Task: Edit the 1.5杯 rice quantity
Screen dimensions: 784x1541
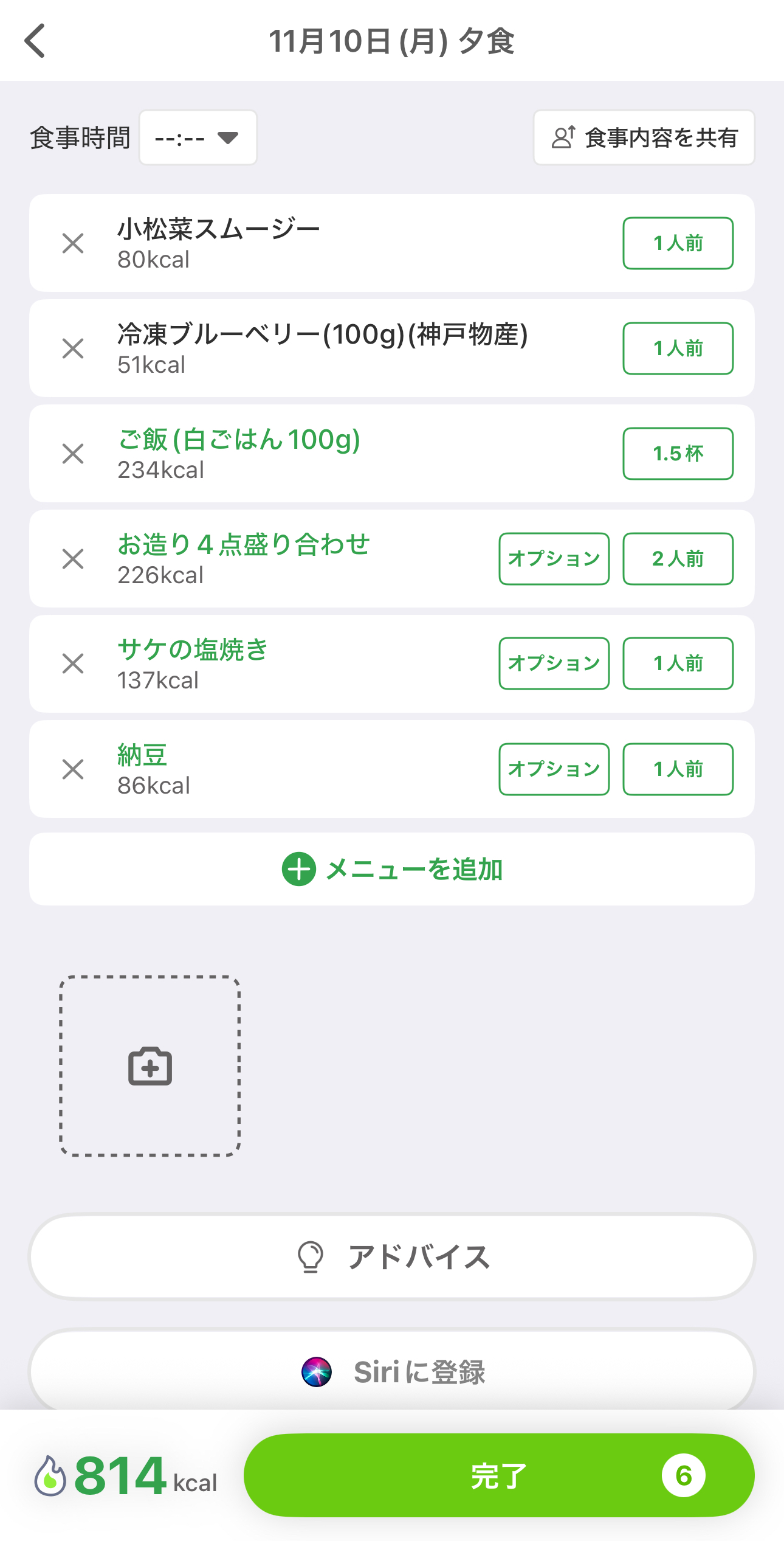Action: tap(678, 454)
